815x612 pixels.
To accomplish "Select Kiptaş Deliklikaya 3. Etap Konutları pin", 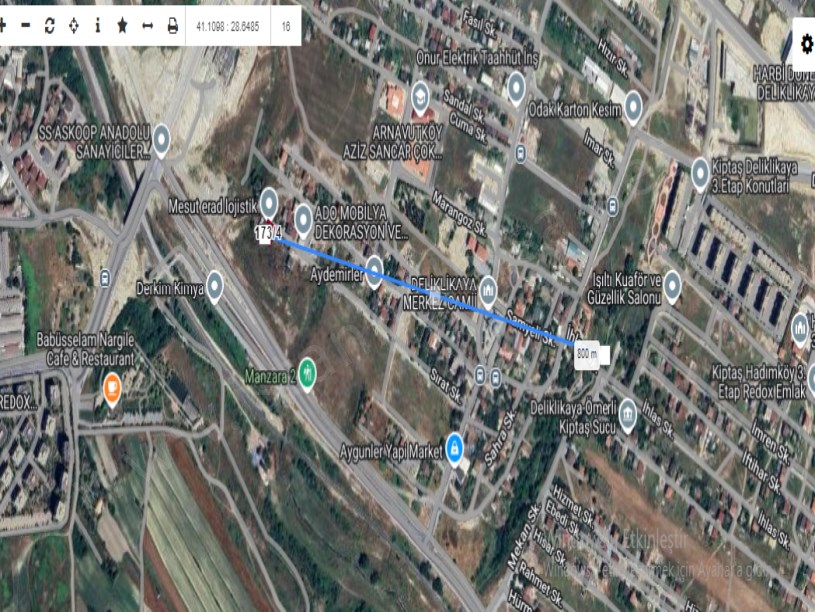I will click(700, 170).
